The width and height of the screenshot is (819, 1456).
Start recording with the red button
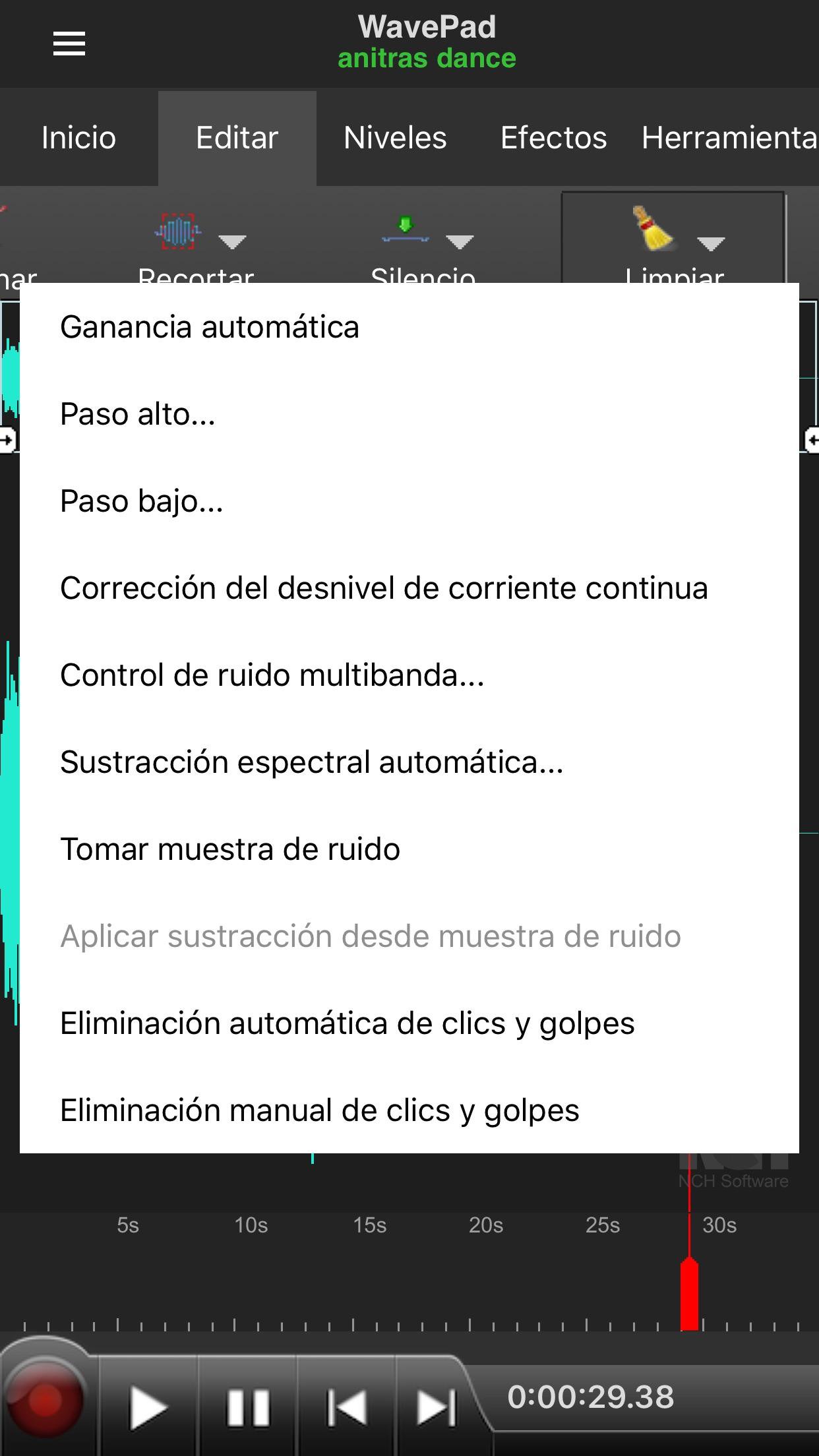(45, 1399)
